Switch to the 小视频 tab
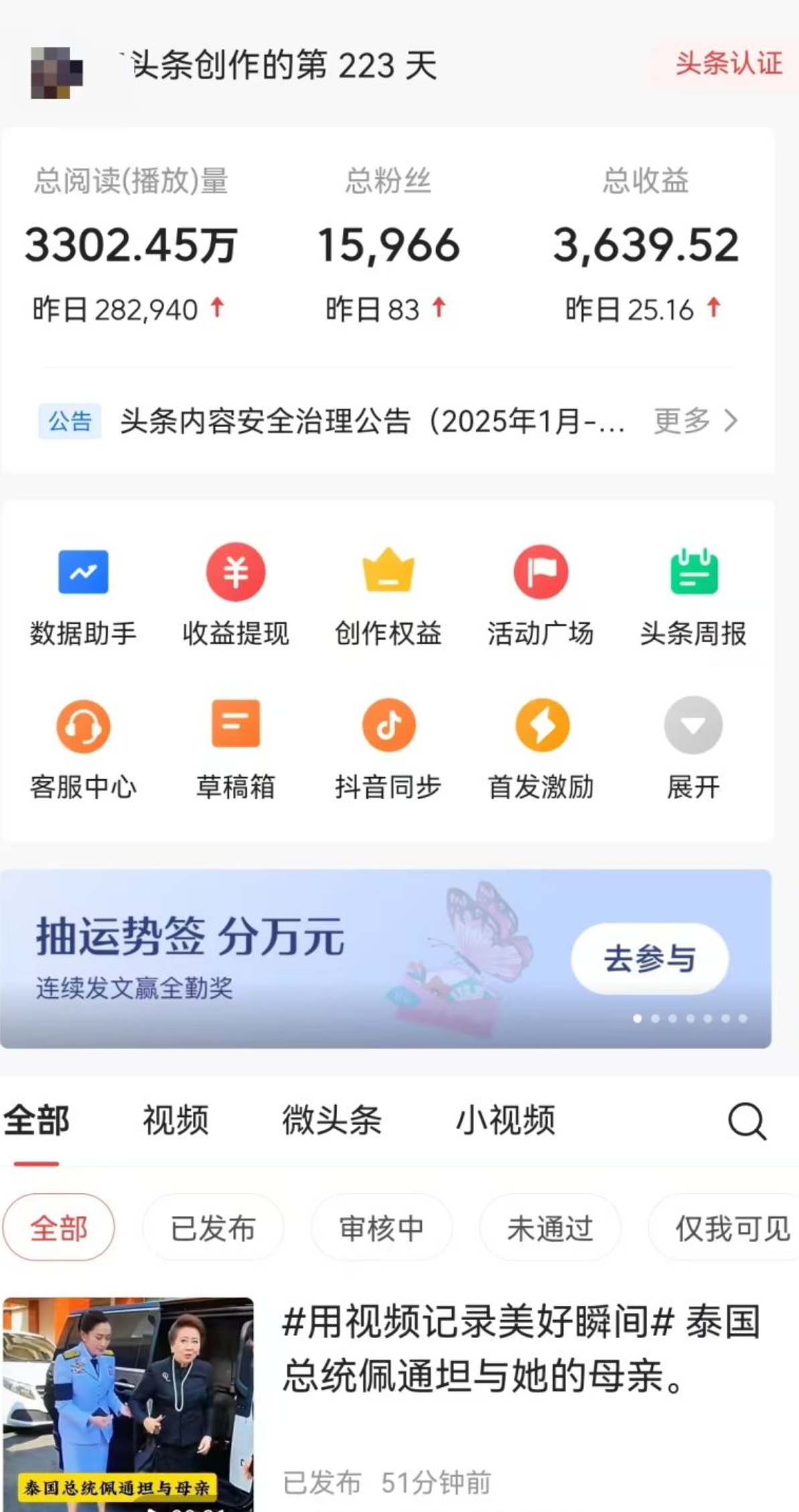 click(506, 1120)
